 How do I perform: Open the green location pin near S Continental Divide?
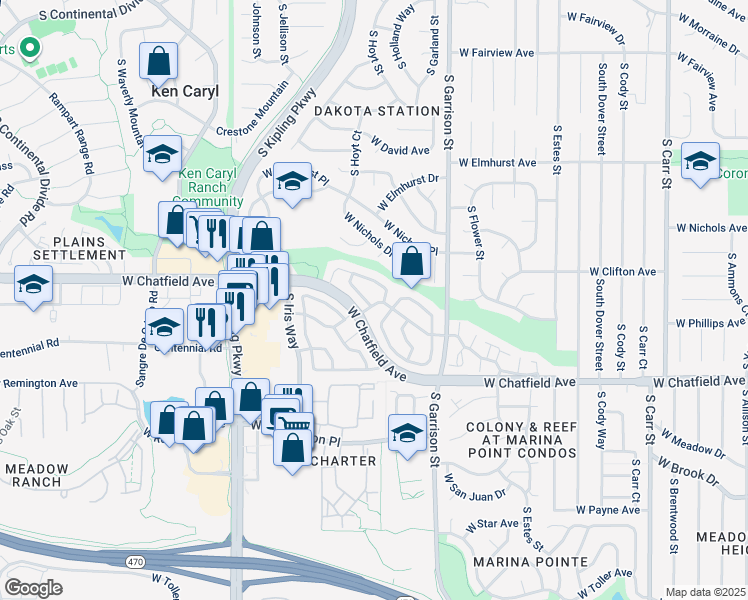30,49
